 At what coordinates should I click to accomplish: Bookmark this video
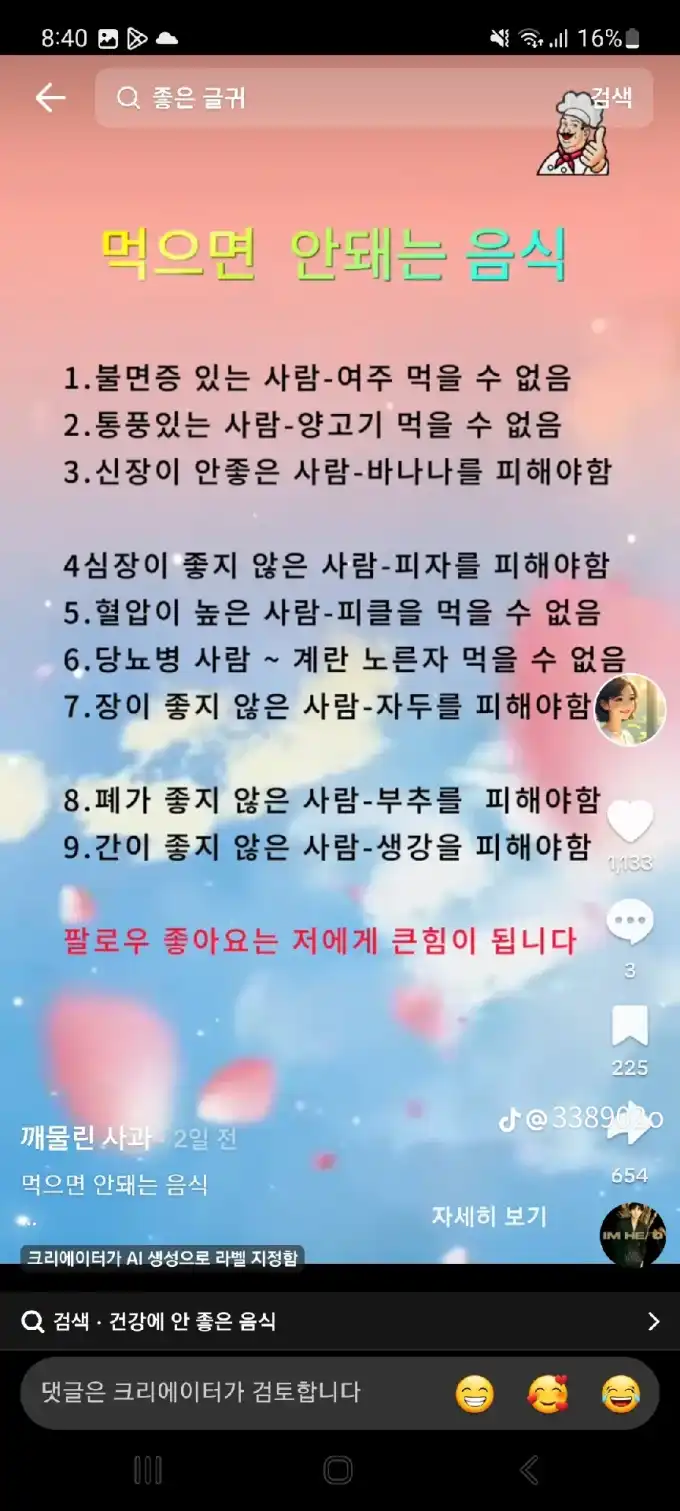[x=630, y=1026]
